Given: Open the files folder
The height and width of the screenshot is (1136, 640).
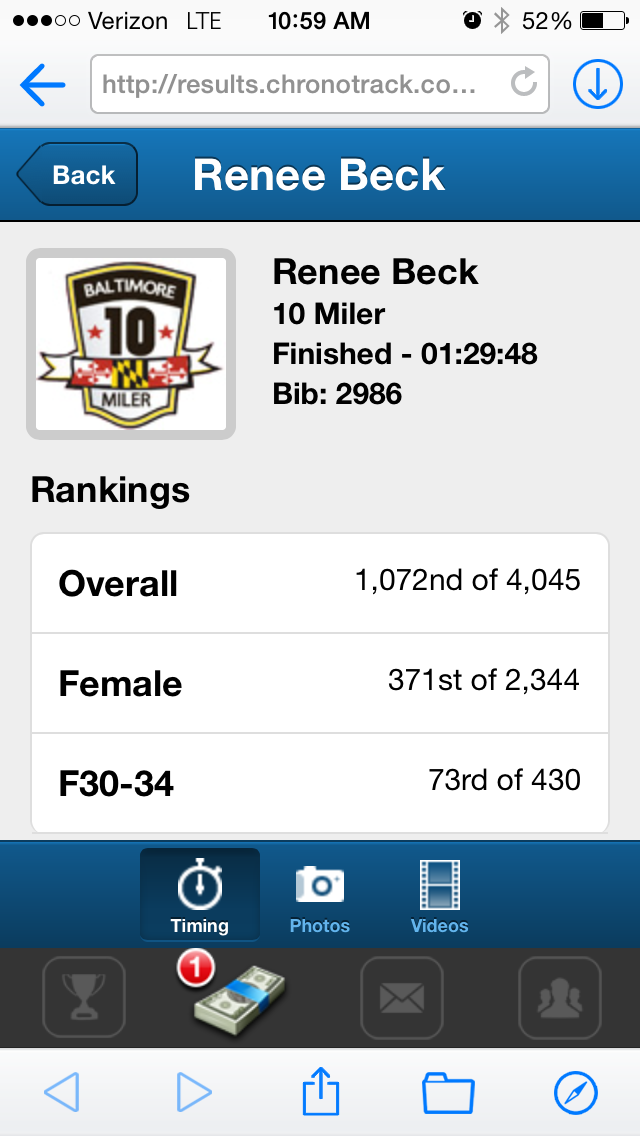Looking at the screenshot, I should pyautogui.click(x=448, y=1092).
